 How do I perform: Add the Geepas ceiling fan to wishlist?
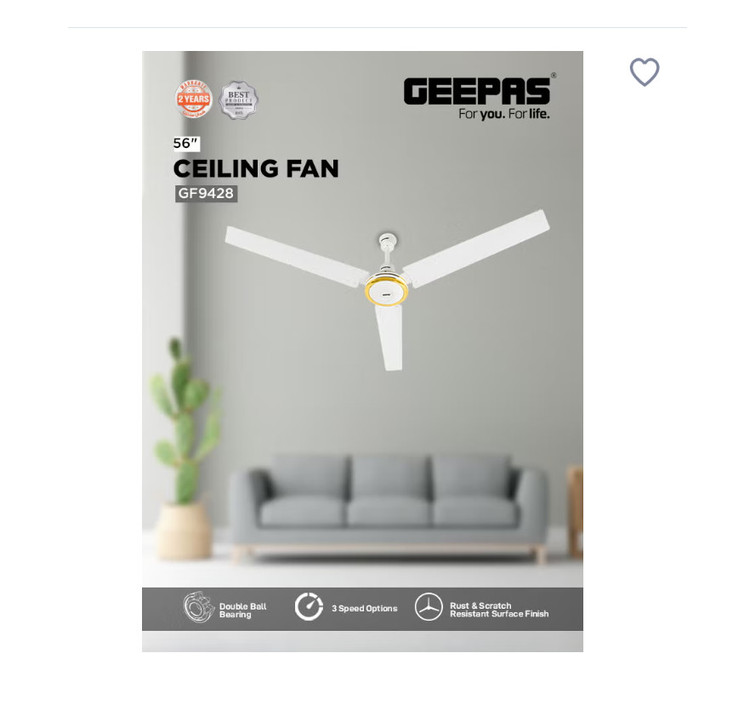(644, 72)
